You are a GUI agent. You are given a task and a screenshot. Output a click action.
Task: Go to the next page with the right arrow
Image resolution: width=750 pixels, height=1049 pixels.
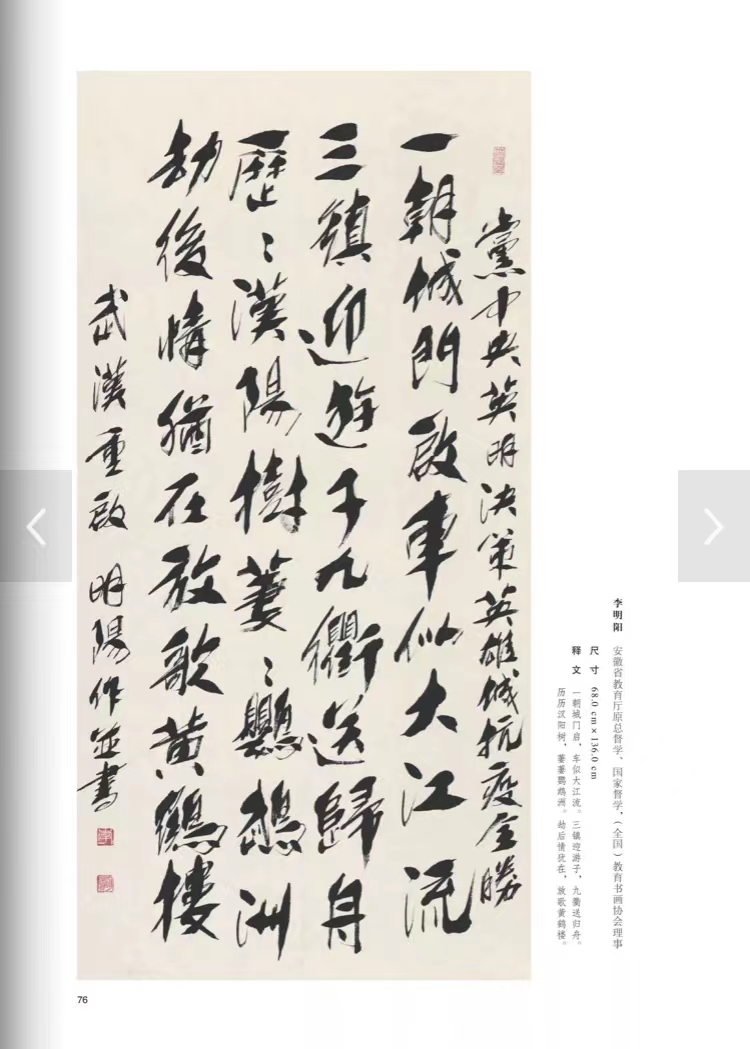(x=713, y=526)
